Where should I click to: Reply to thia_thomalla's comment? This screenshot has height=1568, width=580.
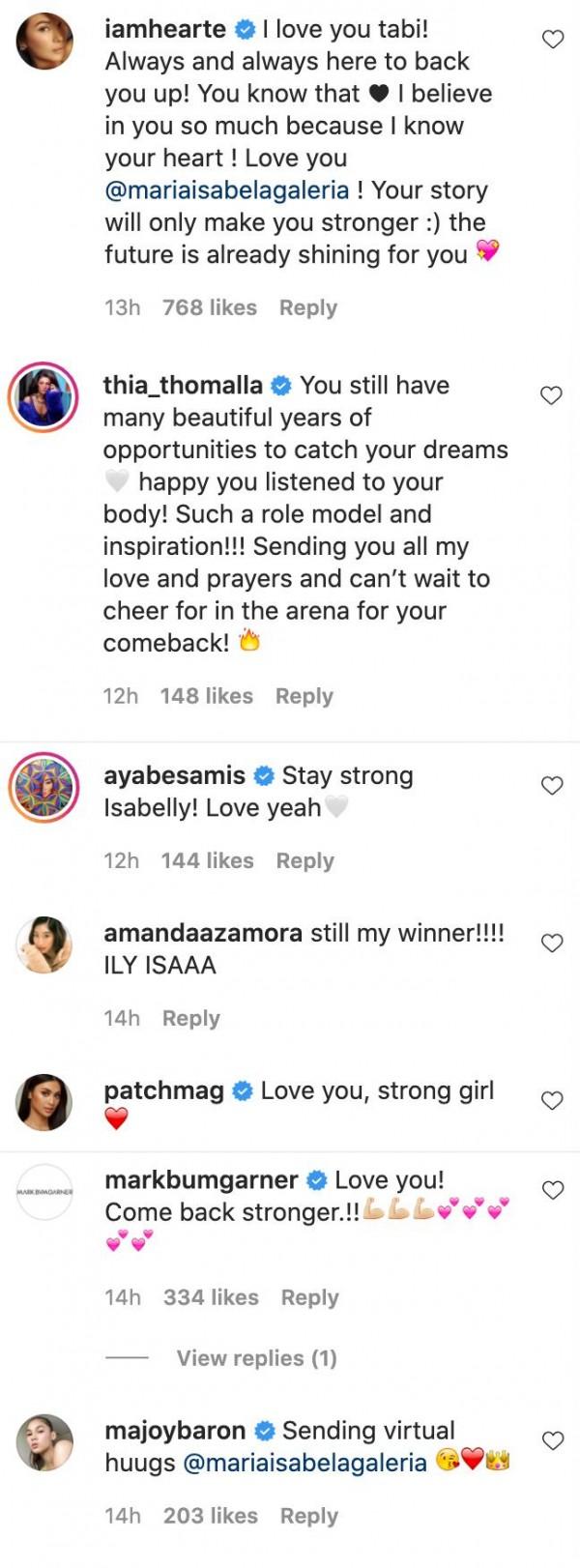pos(304,696)
